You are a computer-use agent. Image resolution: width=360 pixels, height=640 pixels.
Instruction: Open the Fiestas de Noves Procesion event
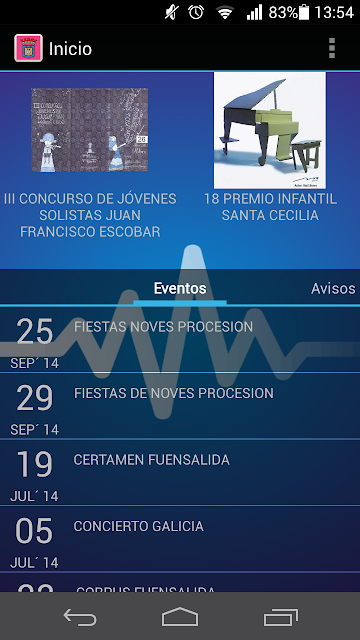click(x=180, y=406)
